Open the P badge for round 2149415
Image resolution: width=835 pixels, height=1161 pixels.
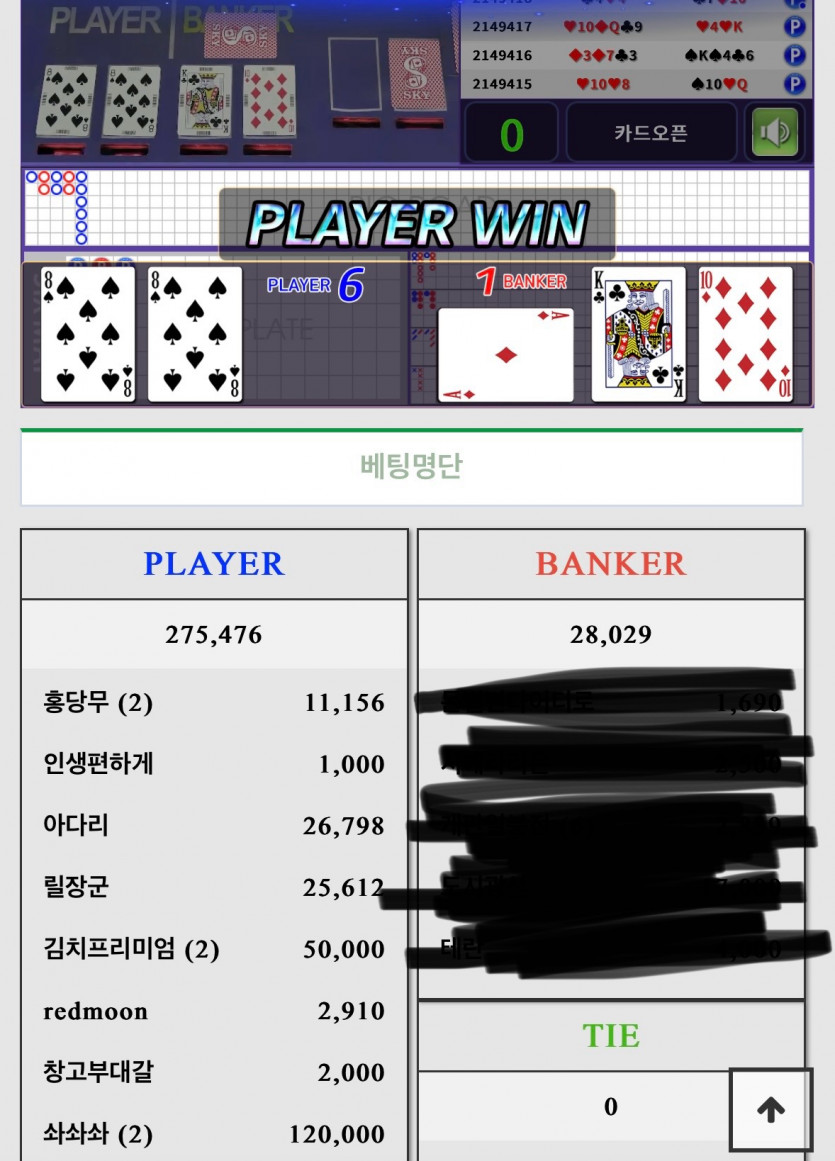(x=794, y=84)
